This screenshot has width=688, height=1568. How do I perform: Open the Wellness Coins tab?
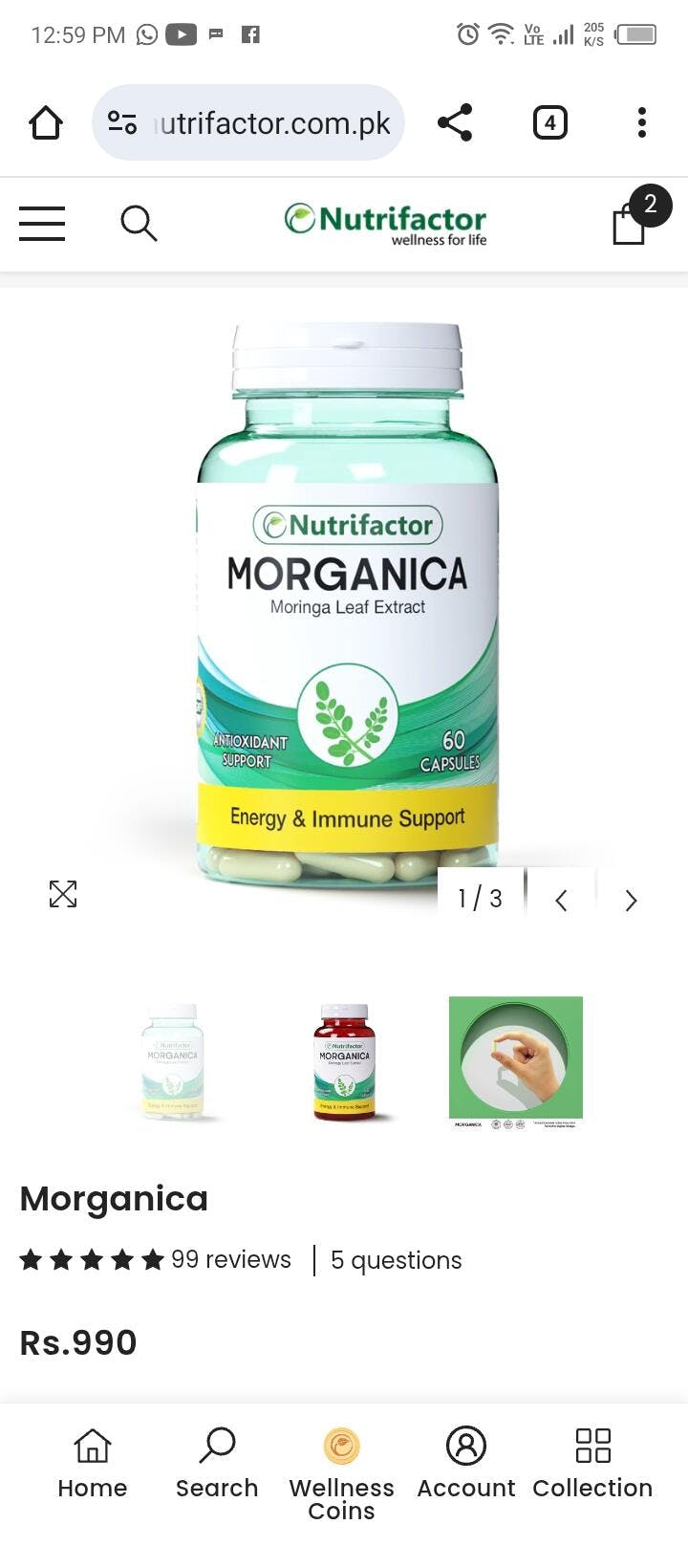pyautogui.click(x=341, y=1472)
